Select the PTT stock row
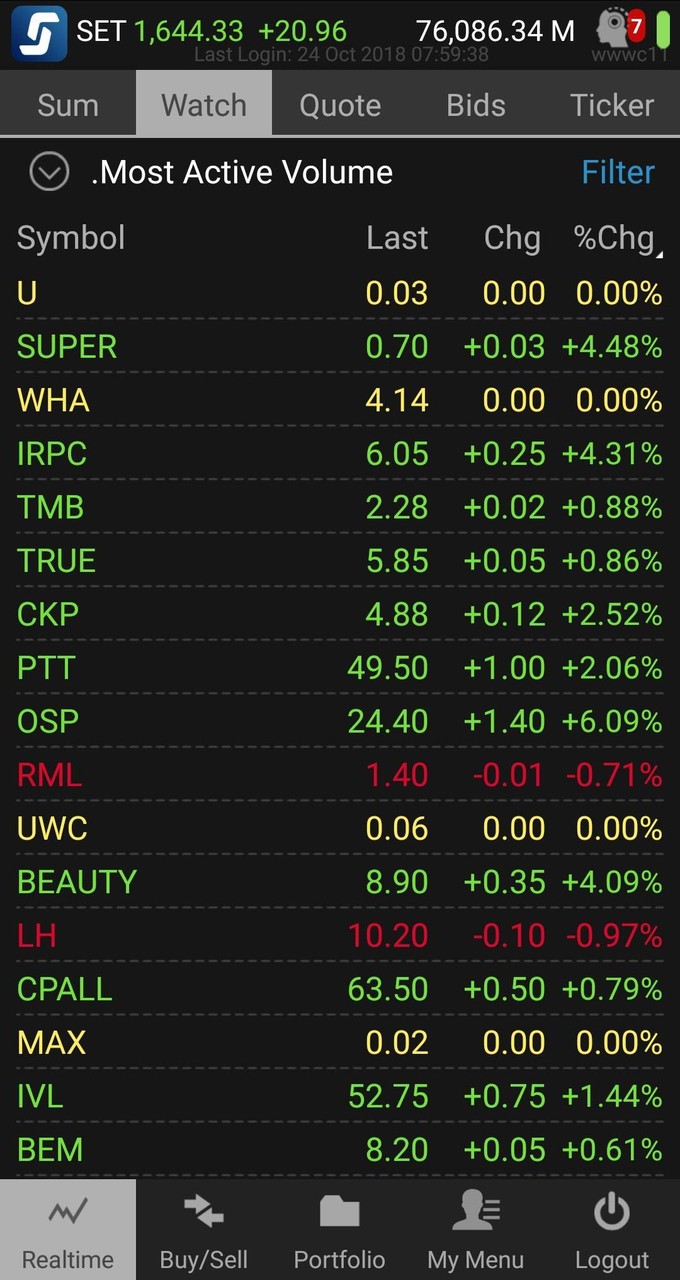680x1280 pixels. pyautogui.click(x=340, y=668)
